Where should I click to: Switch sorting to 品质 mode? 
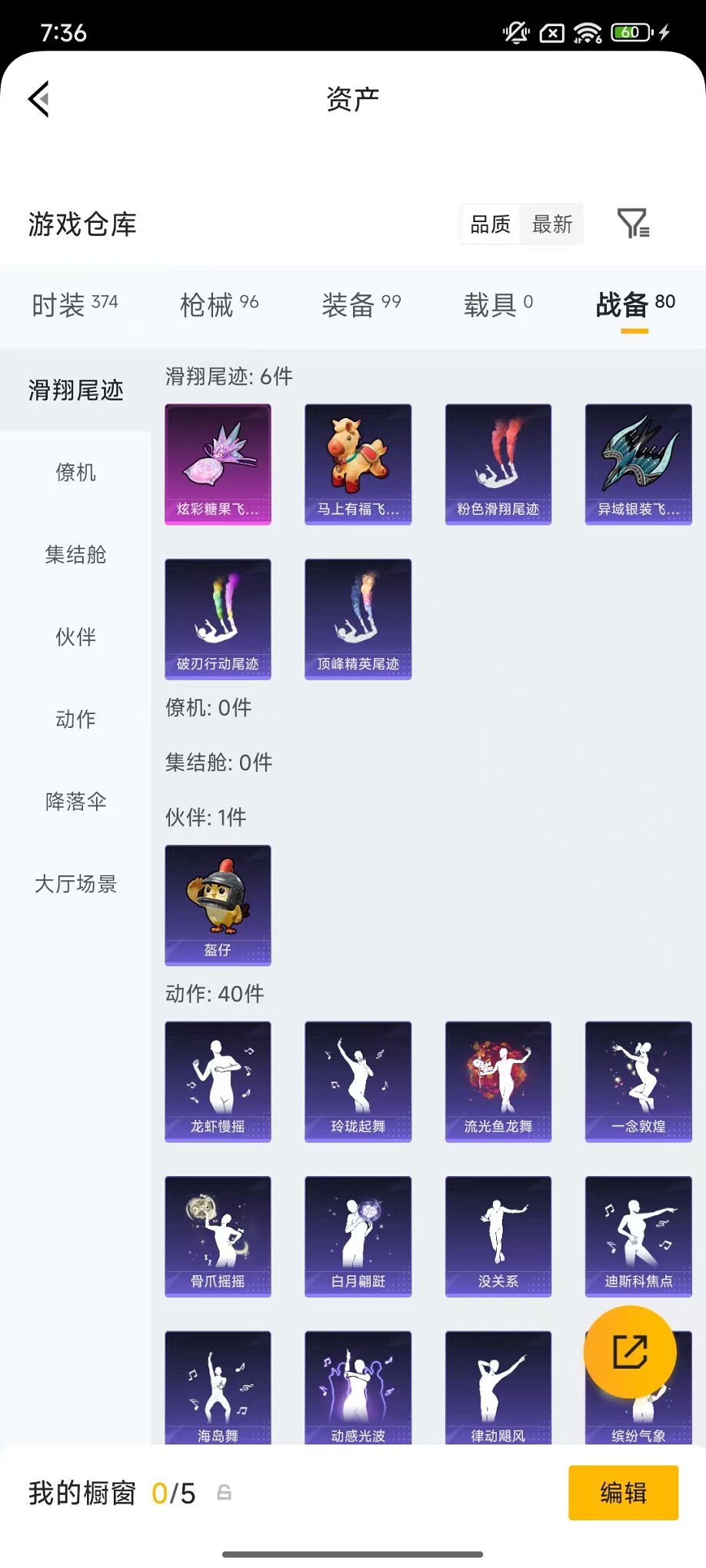click(490, 224)
